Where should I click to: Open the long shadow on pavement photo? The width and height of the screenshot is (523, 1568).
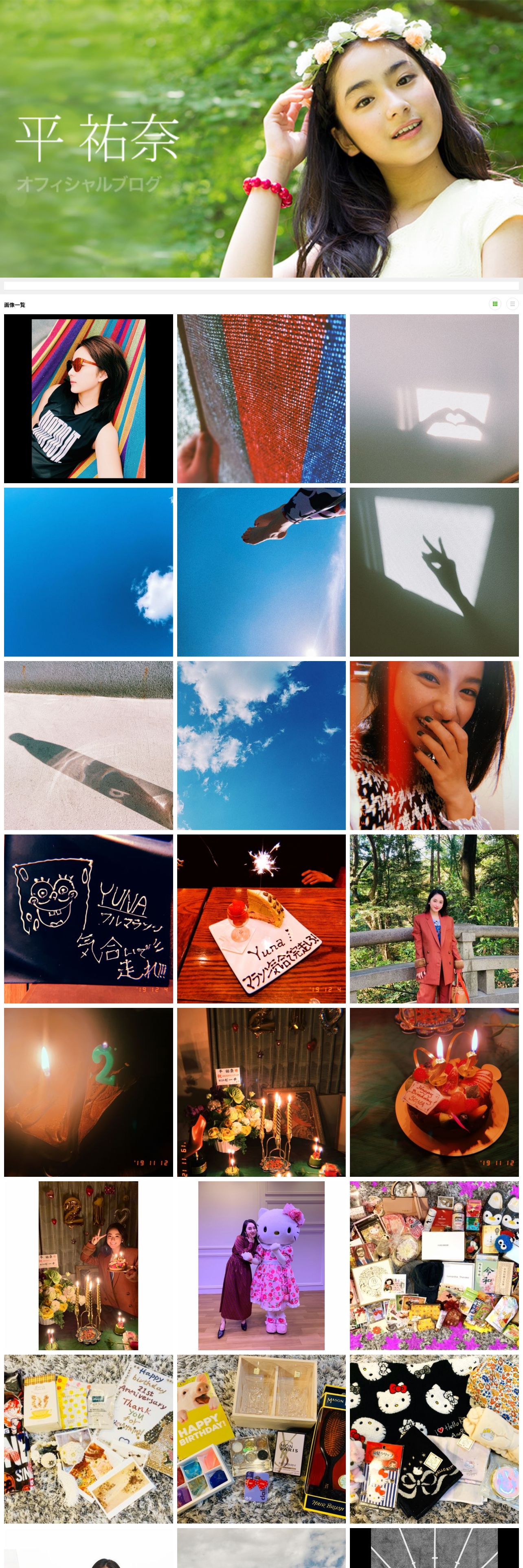click(88, 745)
